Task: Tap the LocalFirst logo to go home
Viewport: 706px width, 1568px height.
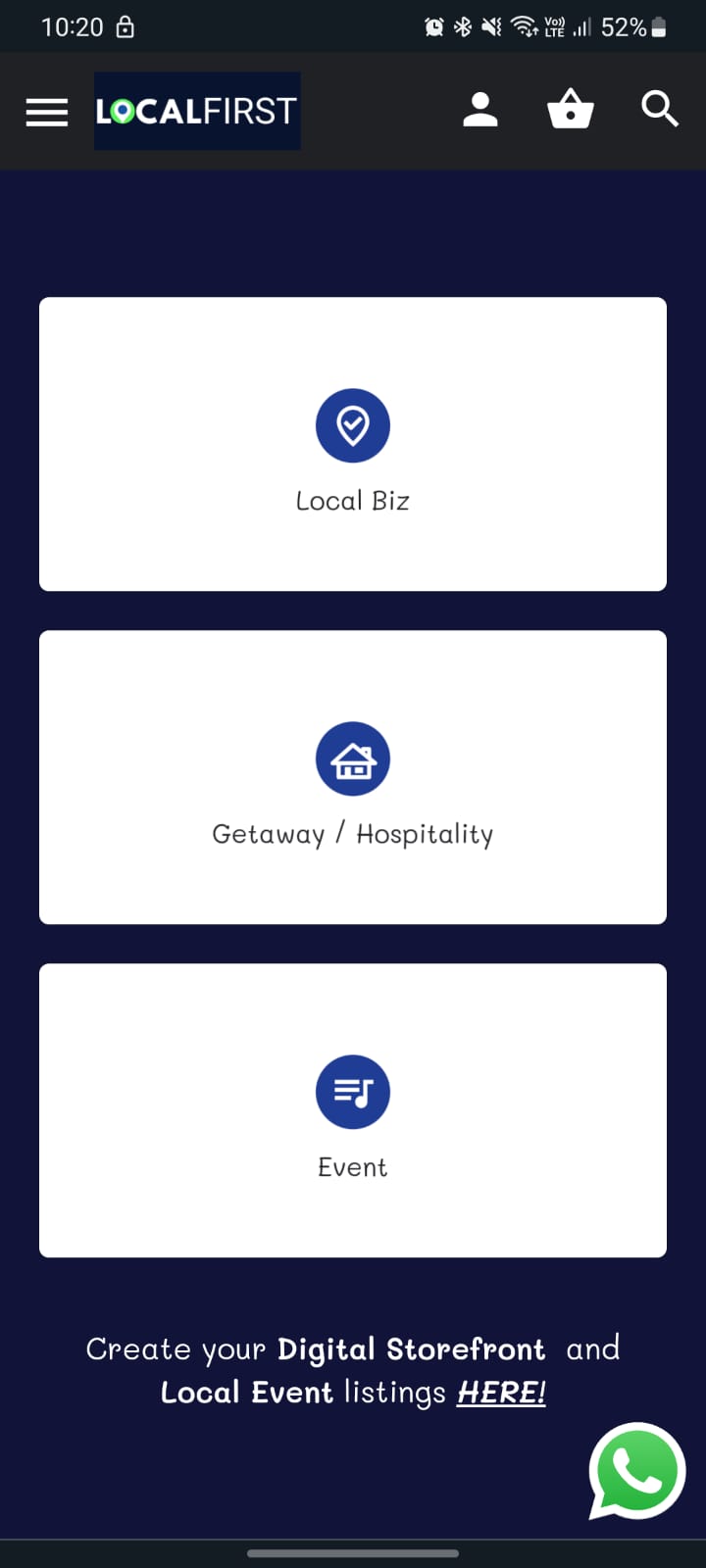Action: pyautogui.click(x=197, y=111)
